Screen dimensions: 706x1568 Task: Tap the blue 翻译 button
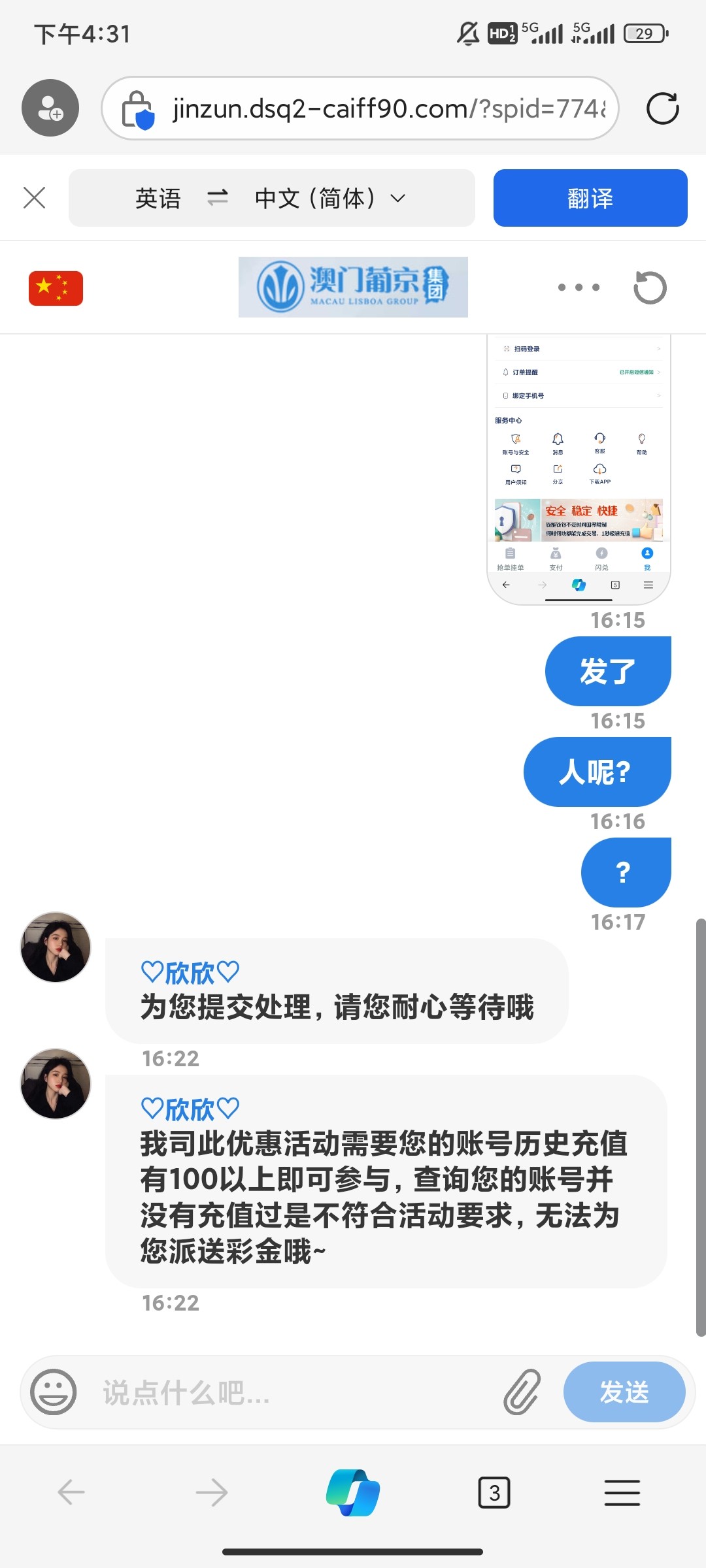[590, 198]
